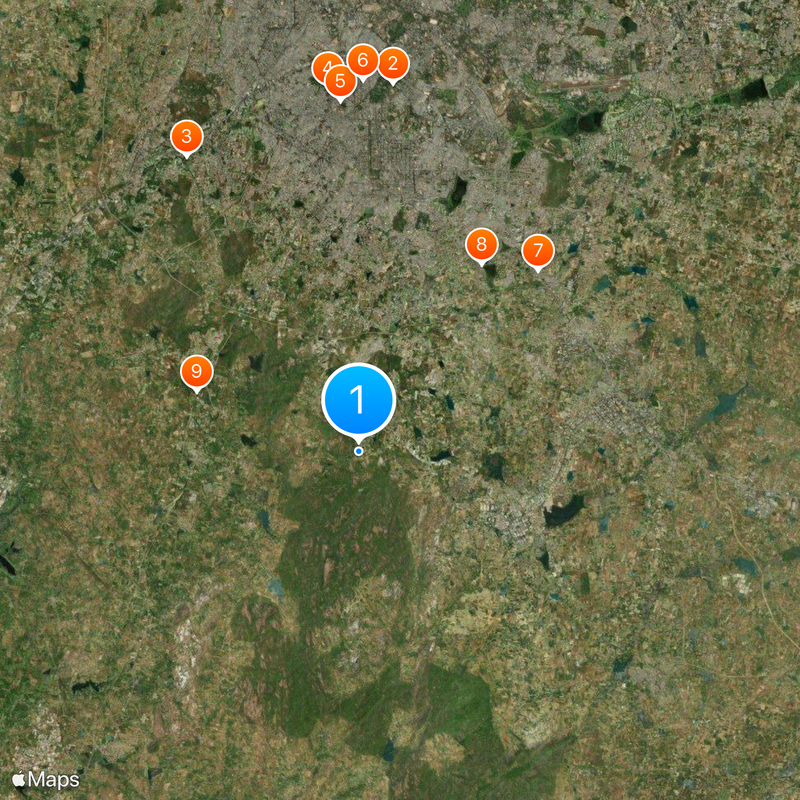Select map pin number 5

(340, 81)
